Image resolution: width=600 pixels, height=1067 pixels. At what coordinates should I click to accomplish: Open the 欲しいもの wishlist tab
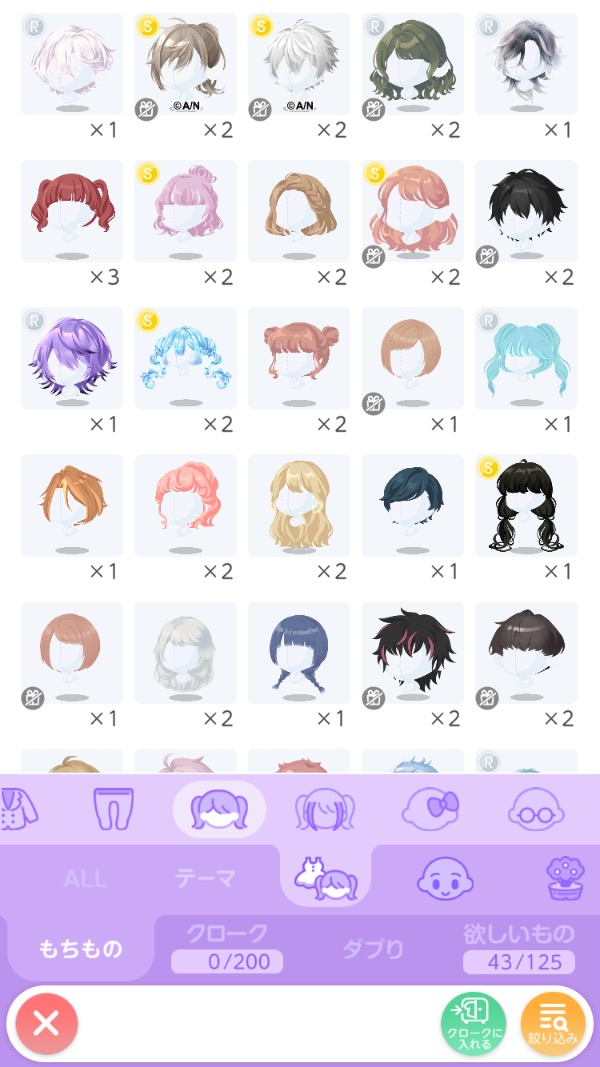tap(518, 947)
